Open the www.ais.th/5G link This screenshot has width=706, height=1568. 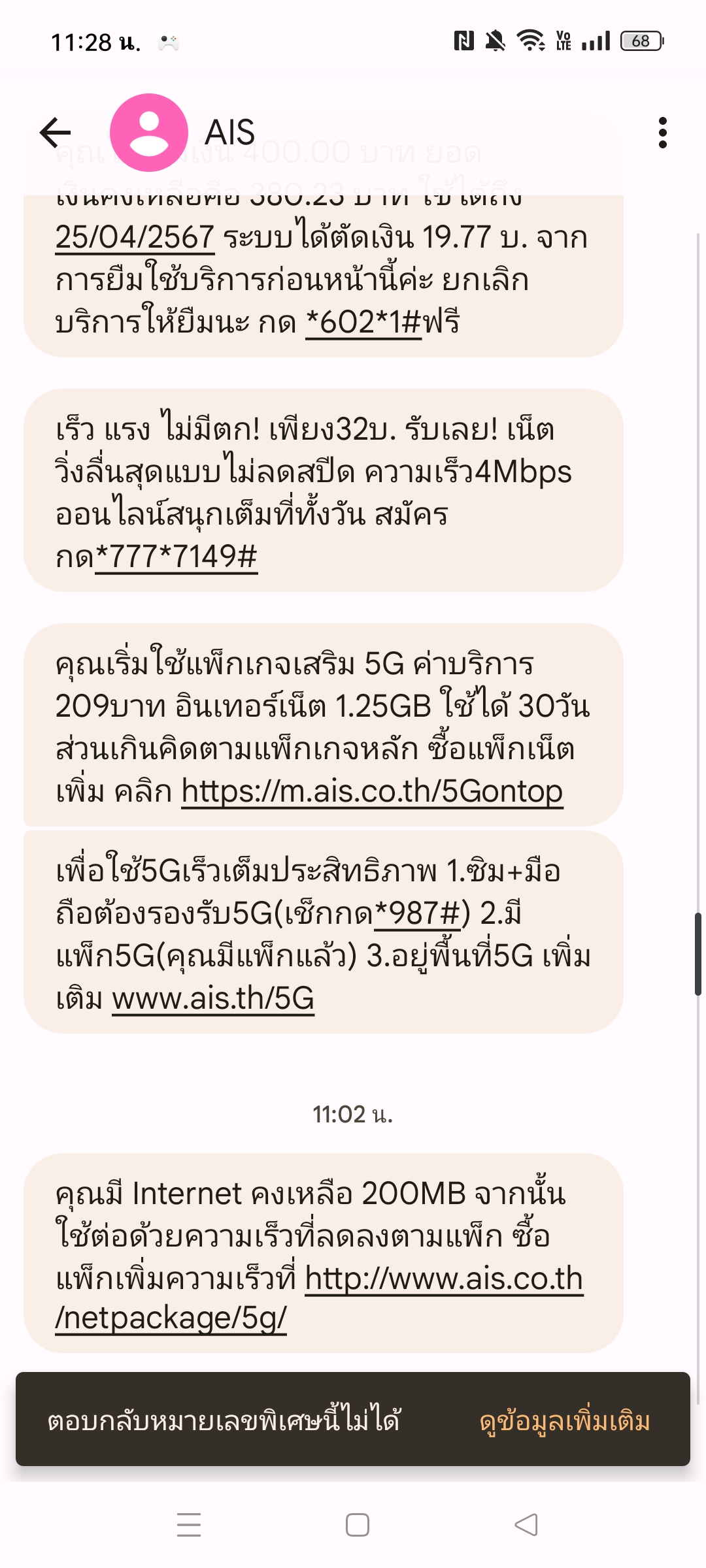[x=213, y=998]
